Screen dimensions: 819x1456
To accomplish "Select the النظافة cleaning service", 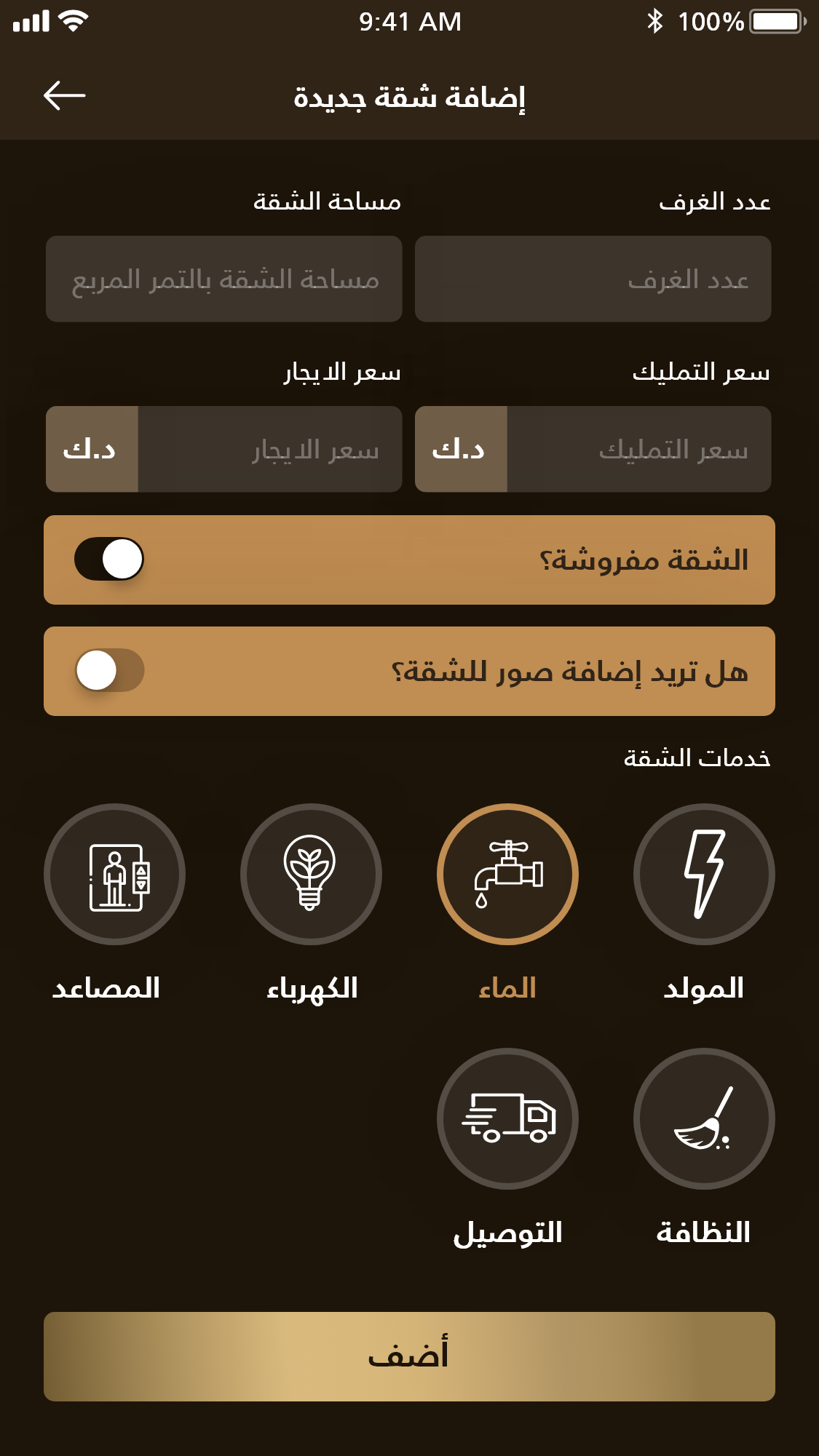I will 703,1118.
